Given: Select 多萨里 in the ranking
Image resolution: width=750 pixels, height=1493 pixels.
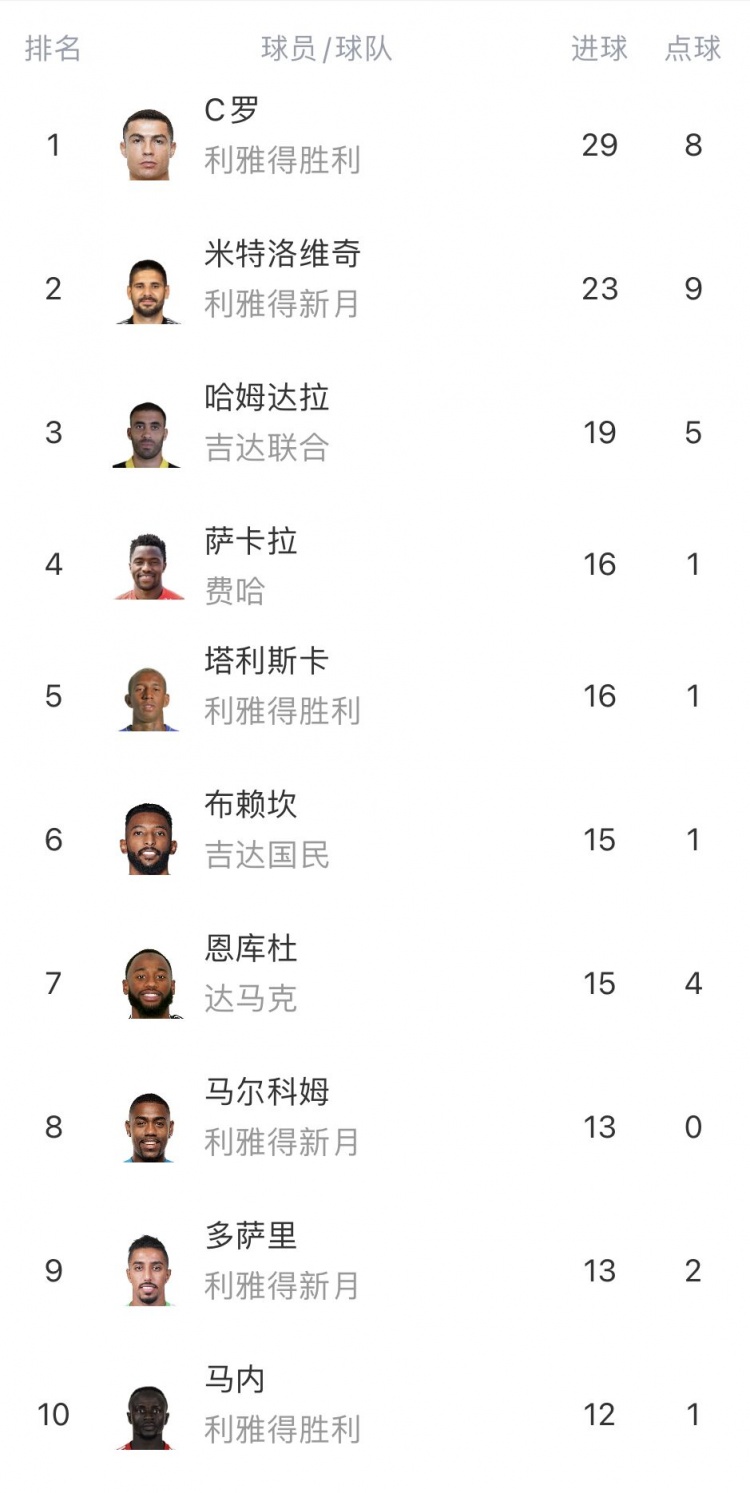Looking at the screenshot, I should click(375, 1271).
